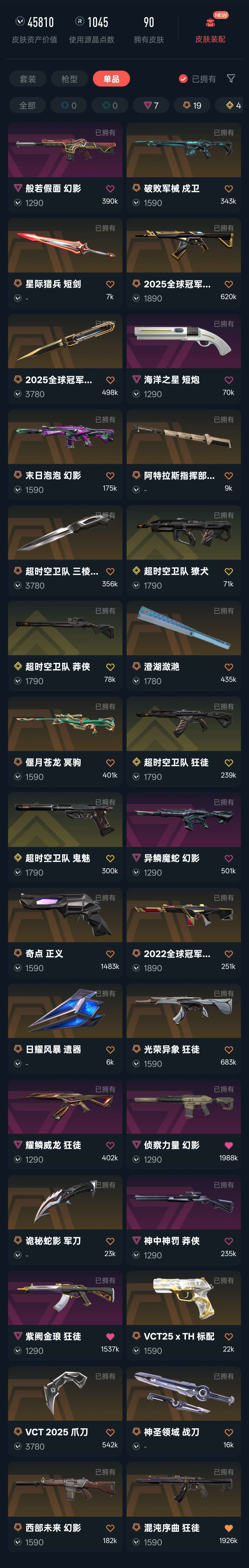Unlike the 侦察力量 幻影 skin

pos(229,1145)
